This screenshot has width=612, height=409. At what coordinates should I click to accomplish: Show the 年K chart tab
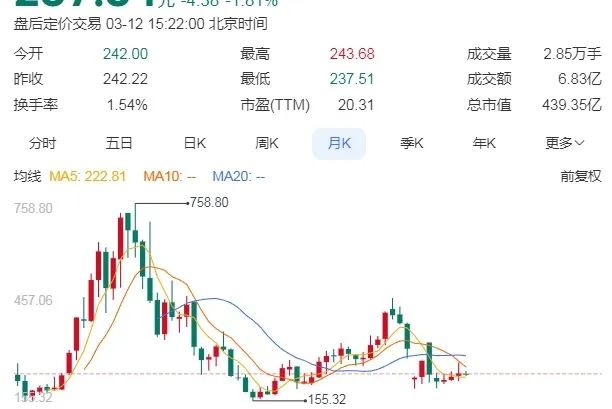point(485,143)
